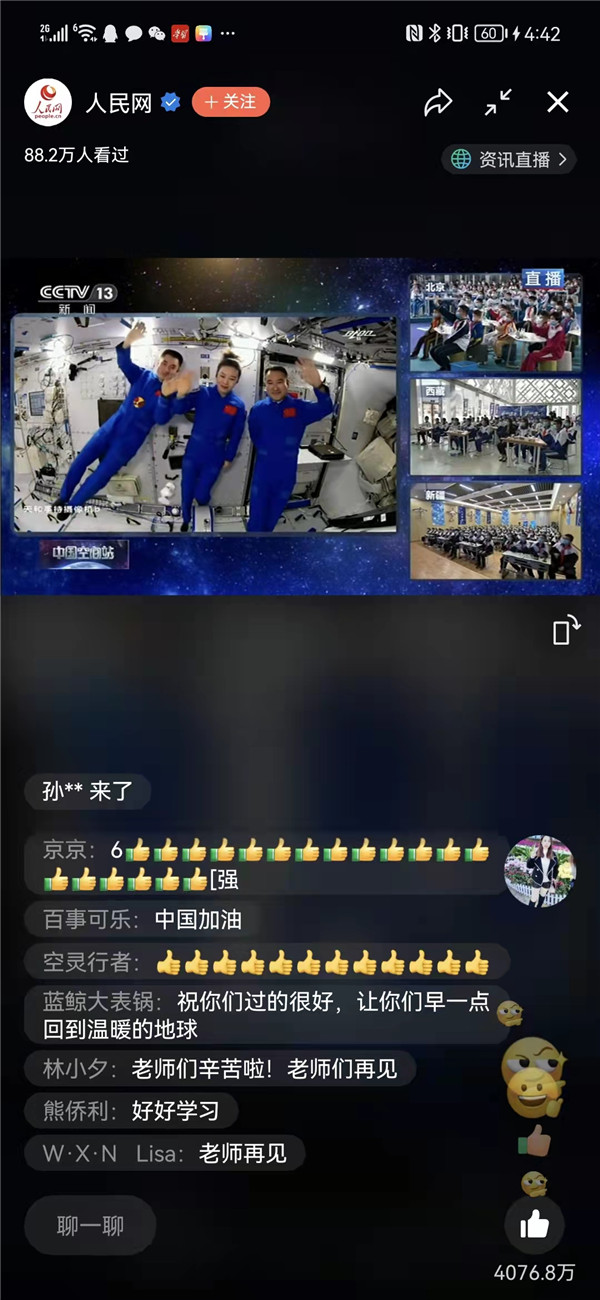
Task: Minimize the live stream window
Action: (x=498, y=102)
